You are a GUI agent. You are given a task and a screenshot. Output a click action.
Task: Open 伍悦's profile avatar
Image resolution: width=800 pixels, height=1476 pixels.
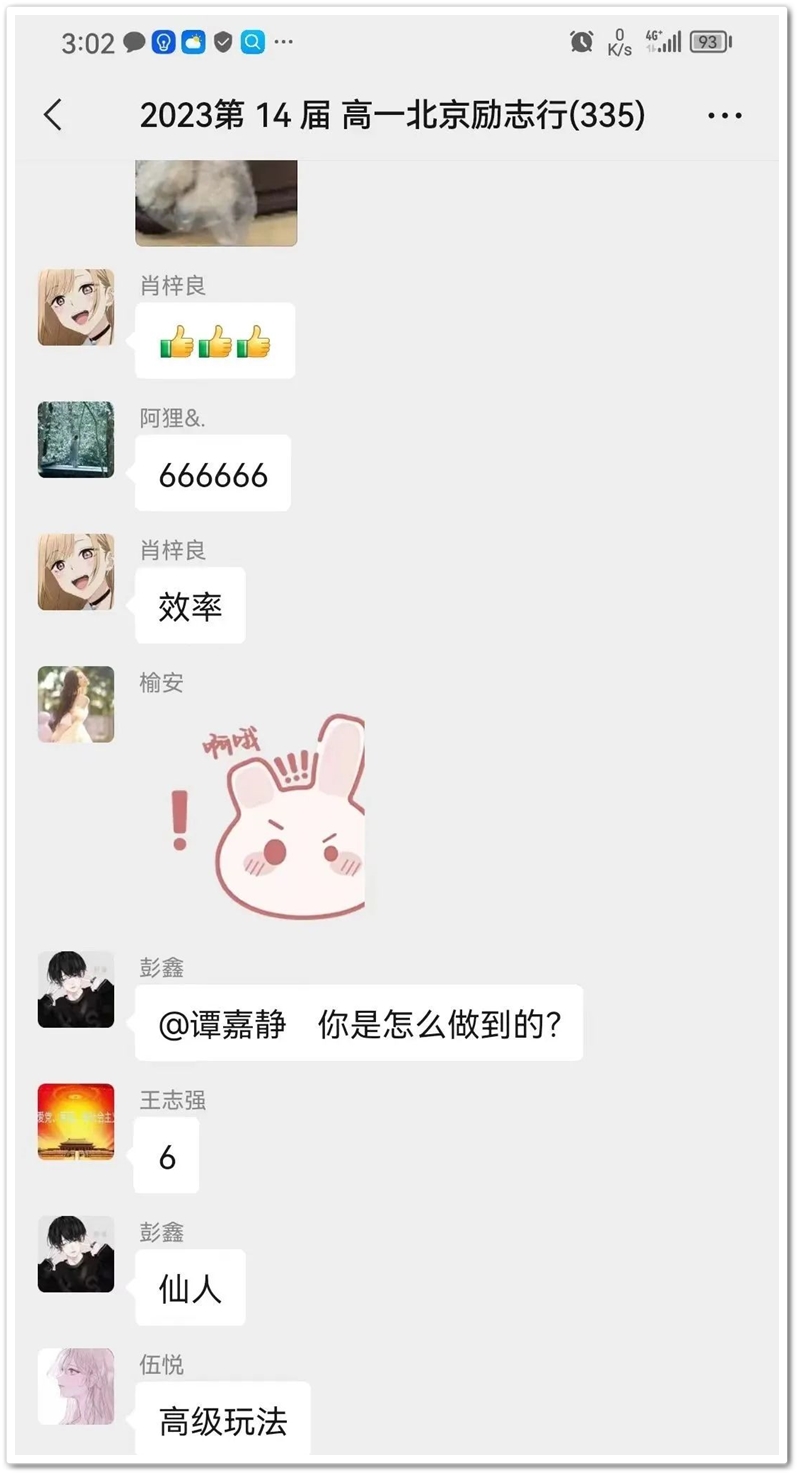click(76, 1386)
